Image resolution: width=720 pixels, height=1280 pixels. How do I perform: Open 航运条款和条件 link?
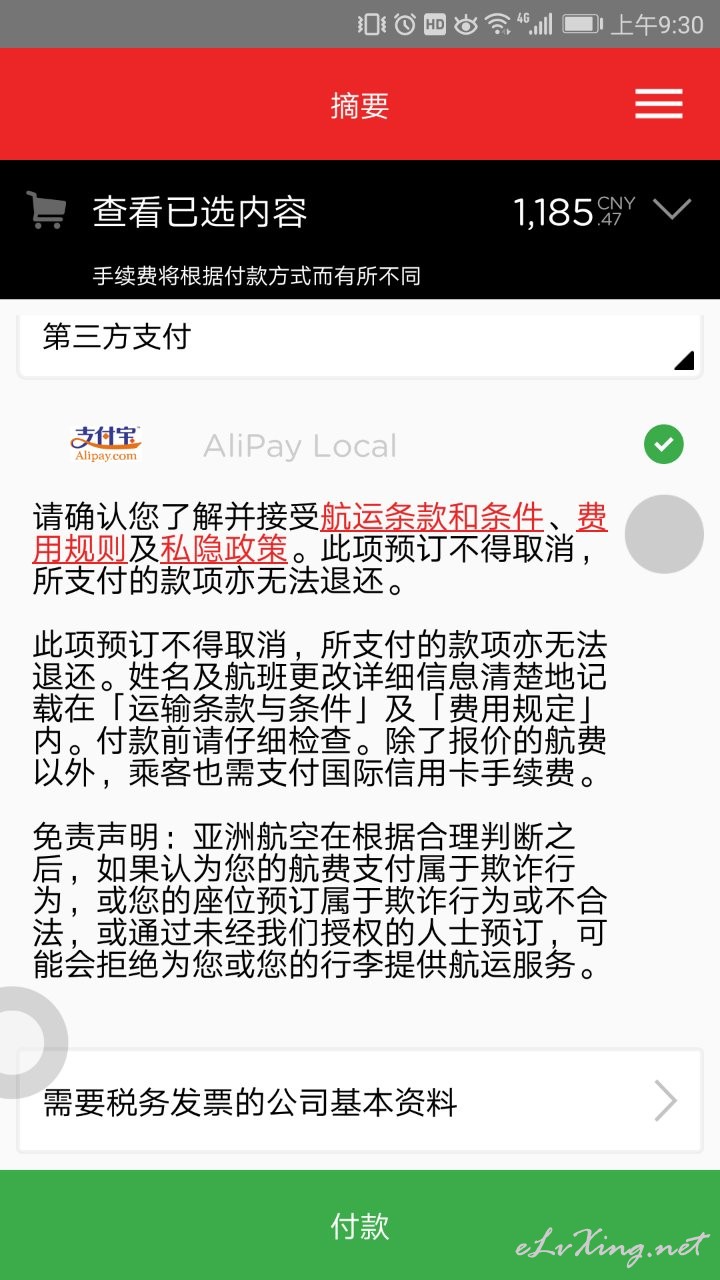click(x=432, y=517)
